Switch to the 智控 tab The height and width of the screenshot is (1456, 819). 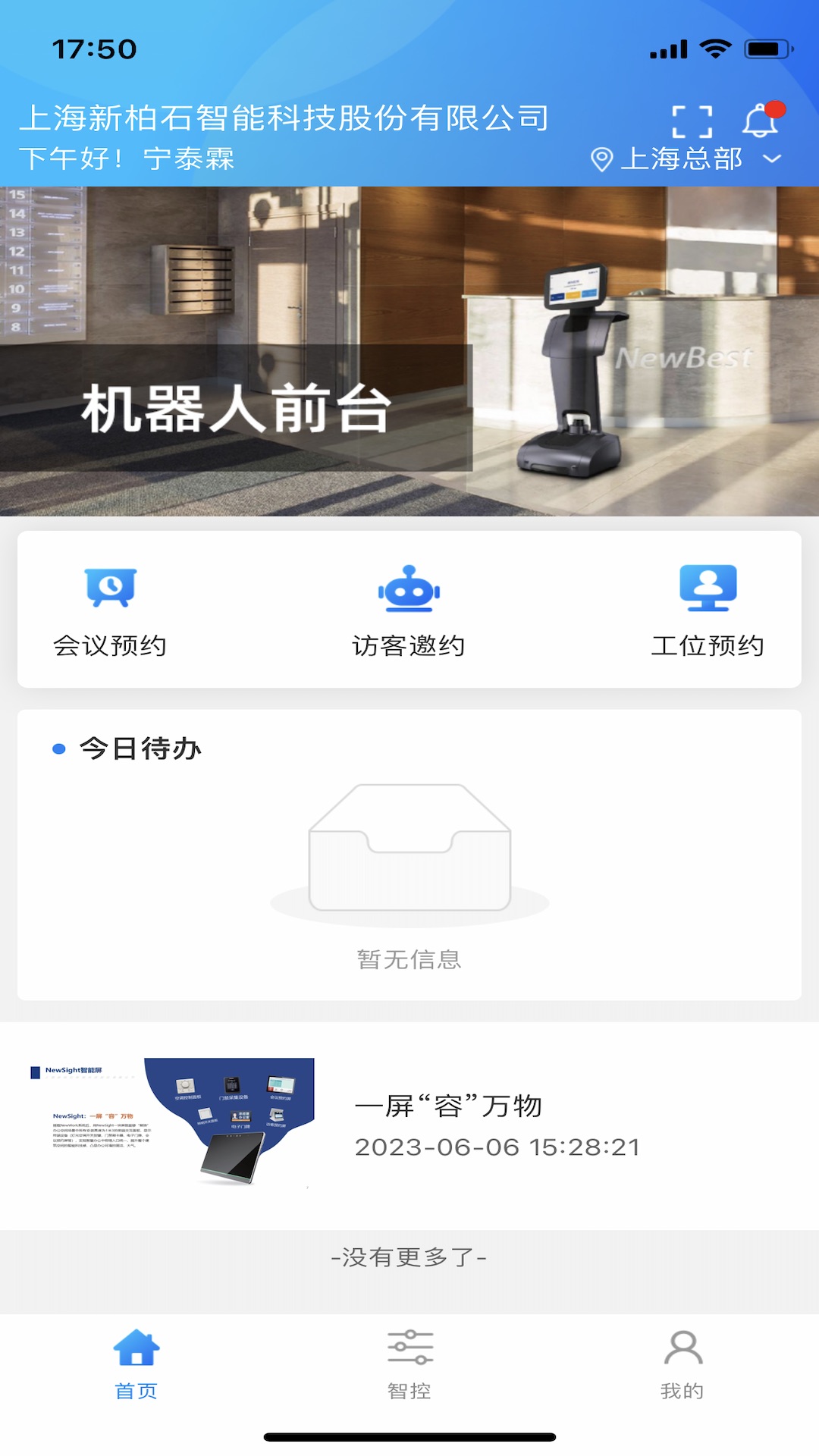[409, 1365]
